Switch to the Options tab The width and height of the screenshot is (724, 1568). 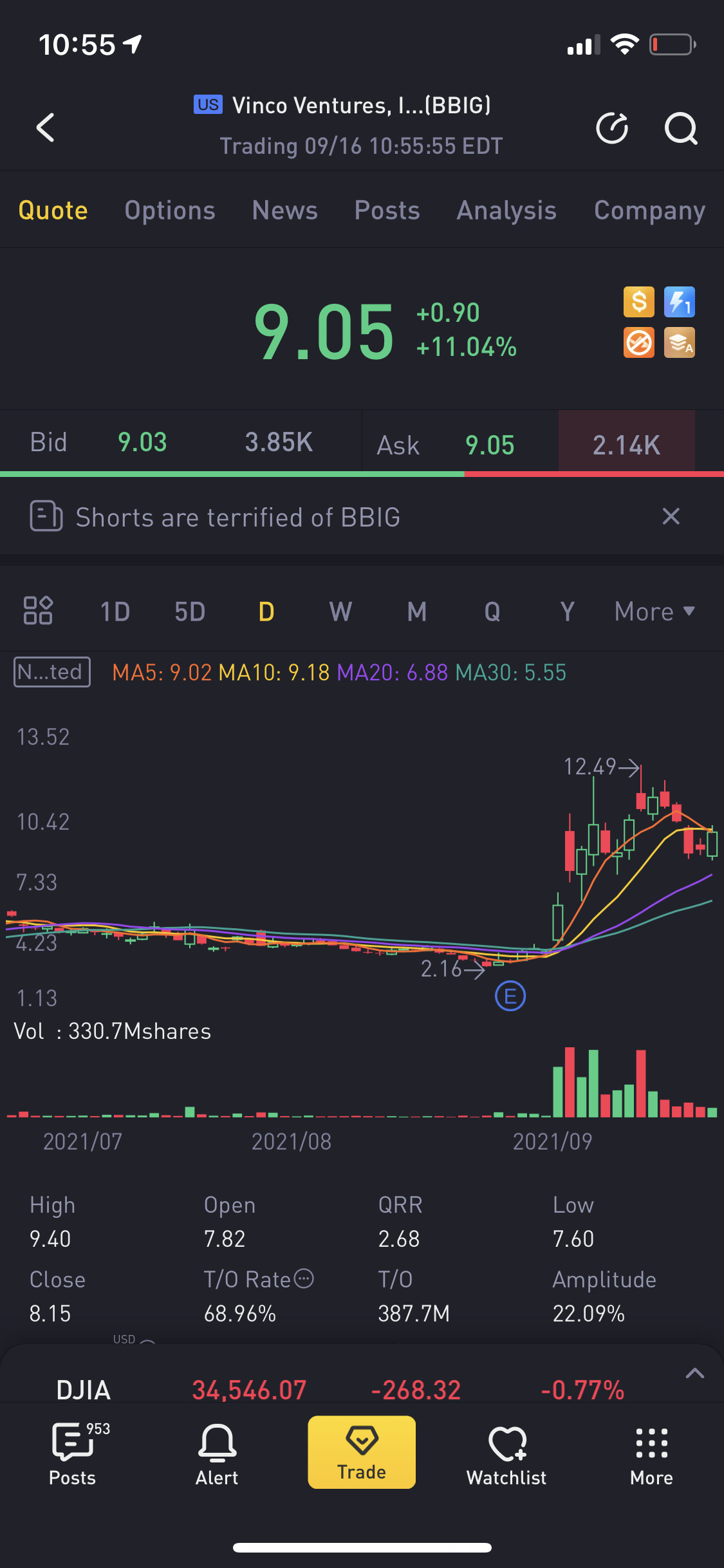click(170, 210)
